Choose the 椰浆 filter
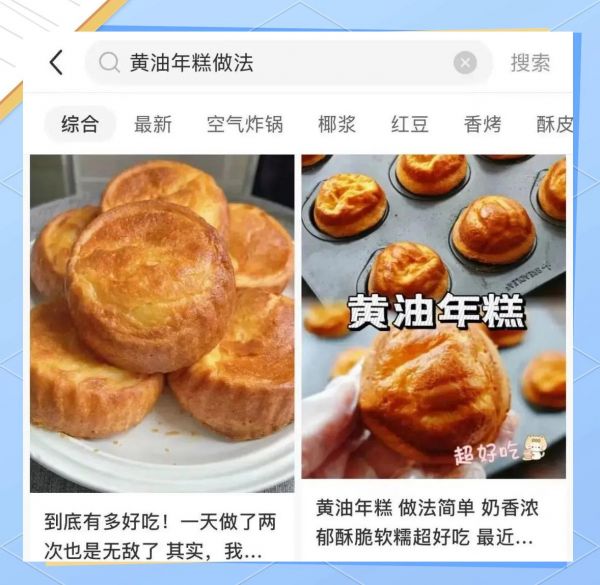The width and height of the screenshot is (600, 585). [x=337, y=124]
